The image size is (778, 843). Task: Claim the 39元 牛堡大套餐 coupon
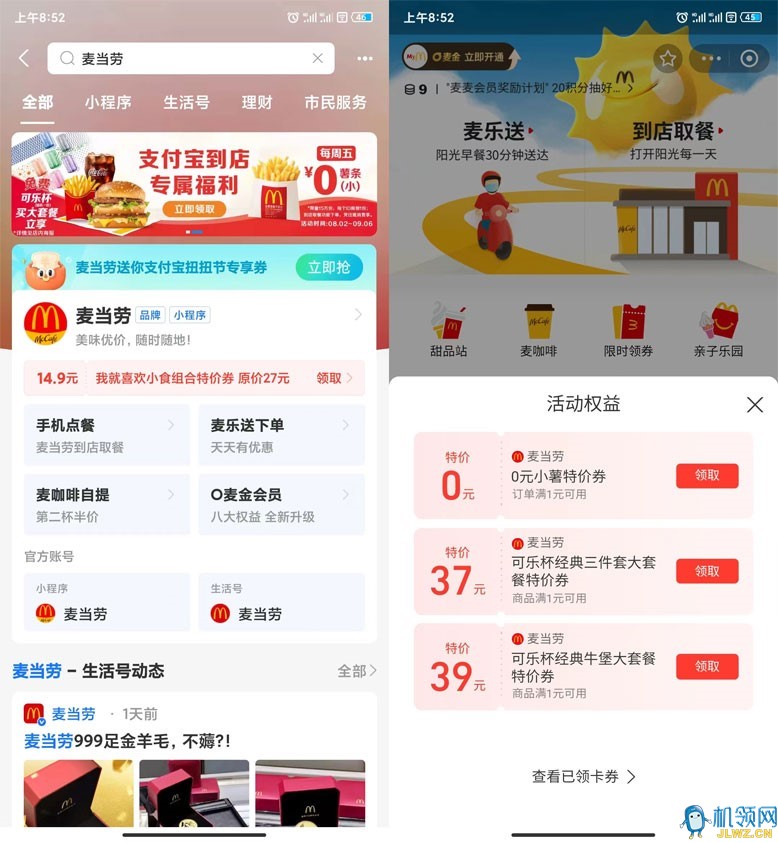click(x=707, y=667)
